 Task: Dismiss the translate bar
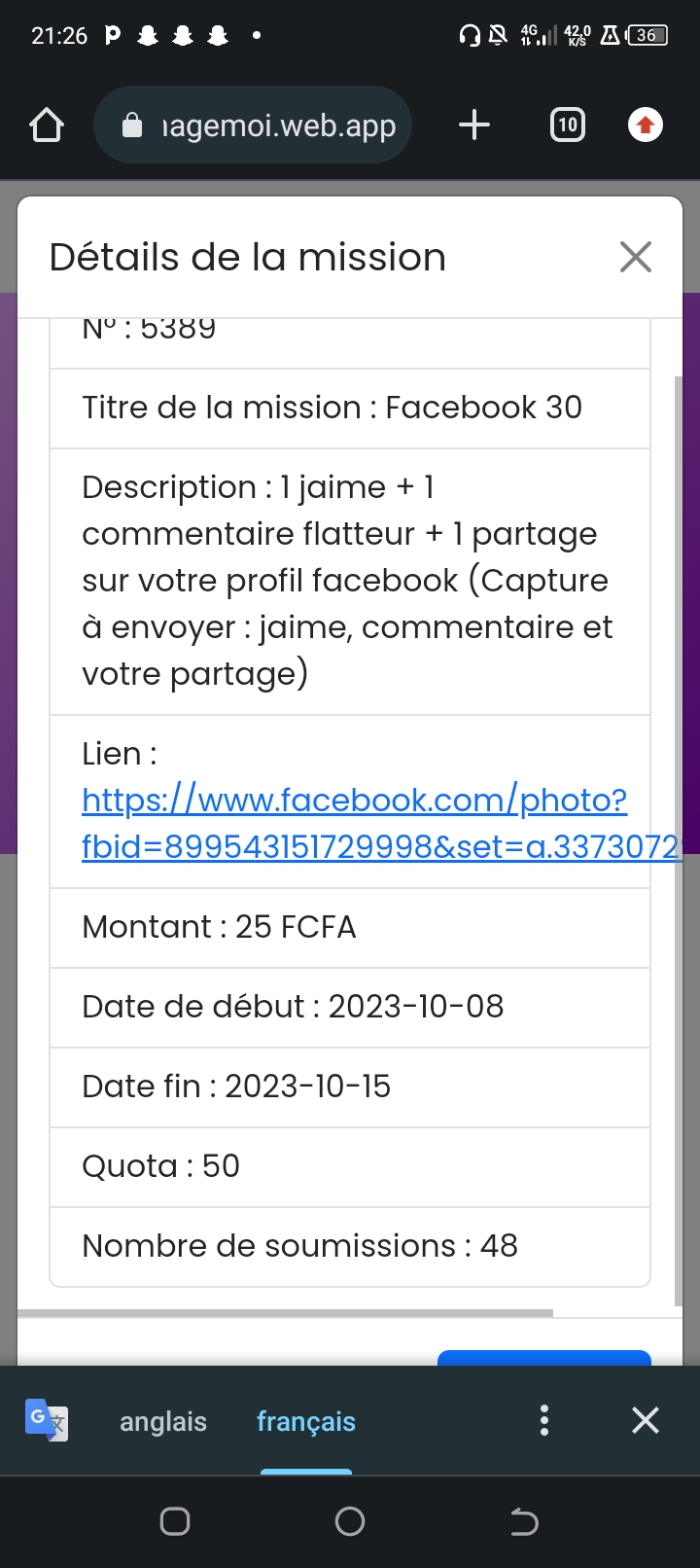coord(646,1421)
